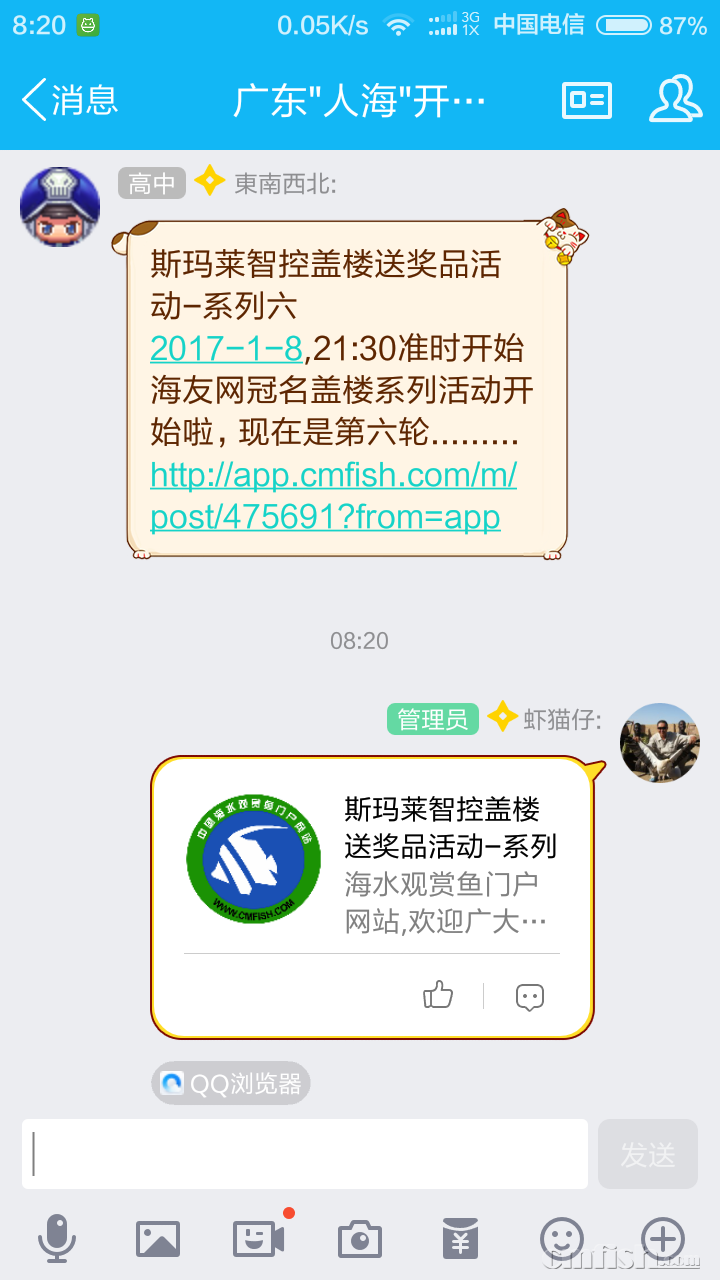This screenshot has height=1280, width=720.
Task: Go back to the 消息 list
Action: click(70, 100)
